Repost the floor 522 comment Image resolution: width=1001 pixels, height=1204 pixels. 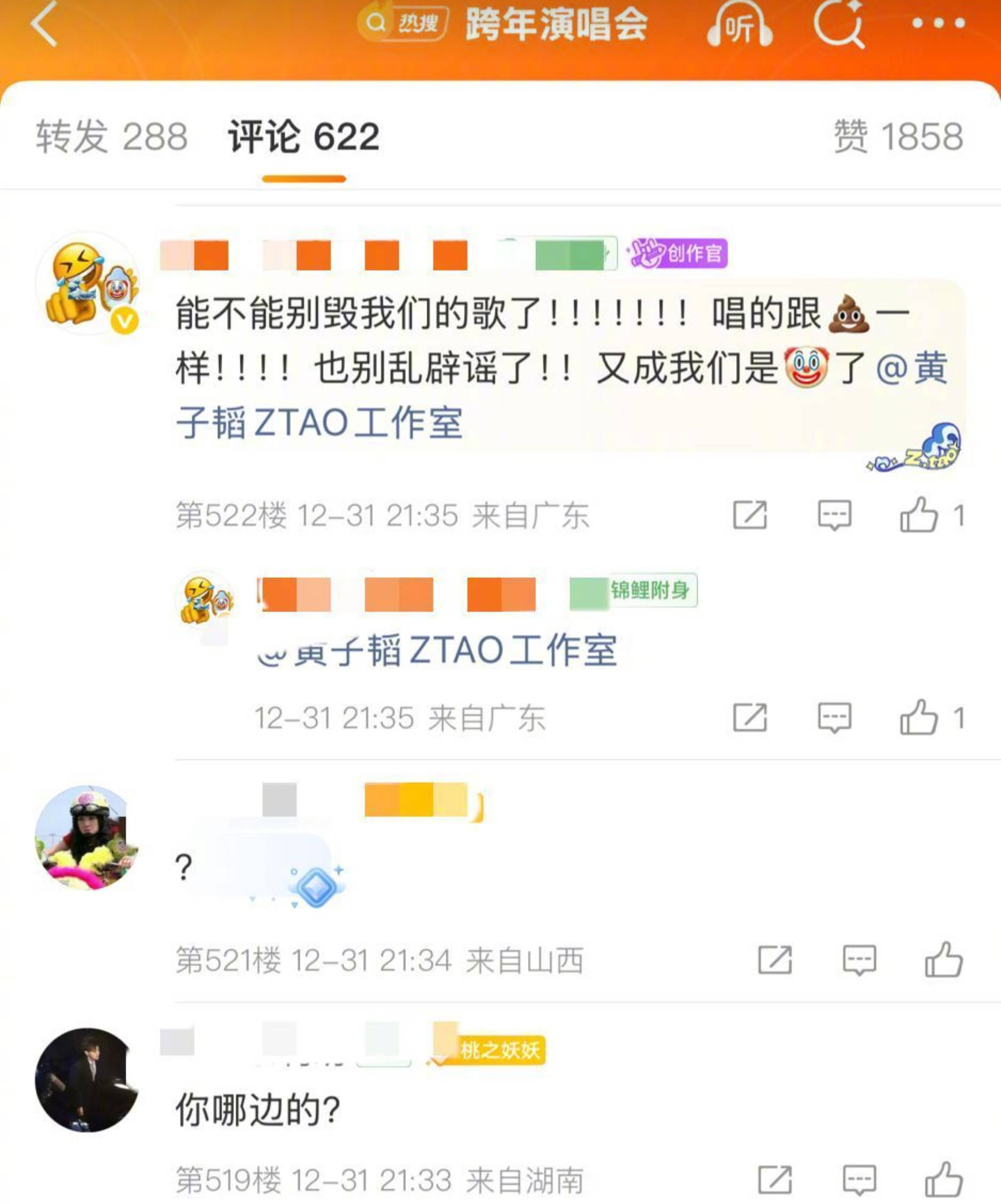(750, 516)
